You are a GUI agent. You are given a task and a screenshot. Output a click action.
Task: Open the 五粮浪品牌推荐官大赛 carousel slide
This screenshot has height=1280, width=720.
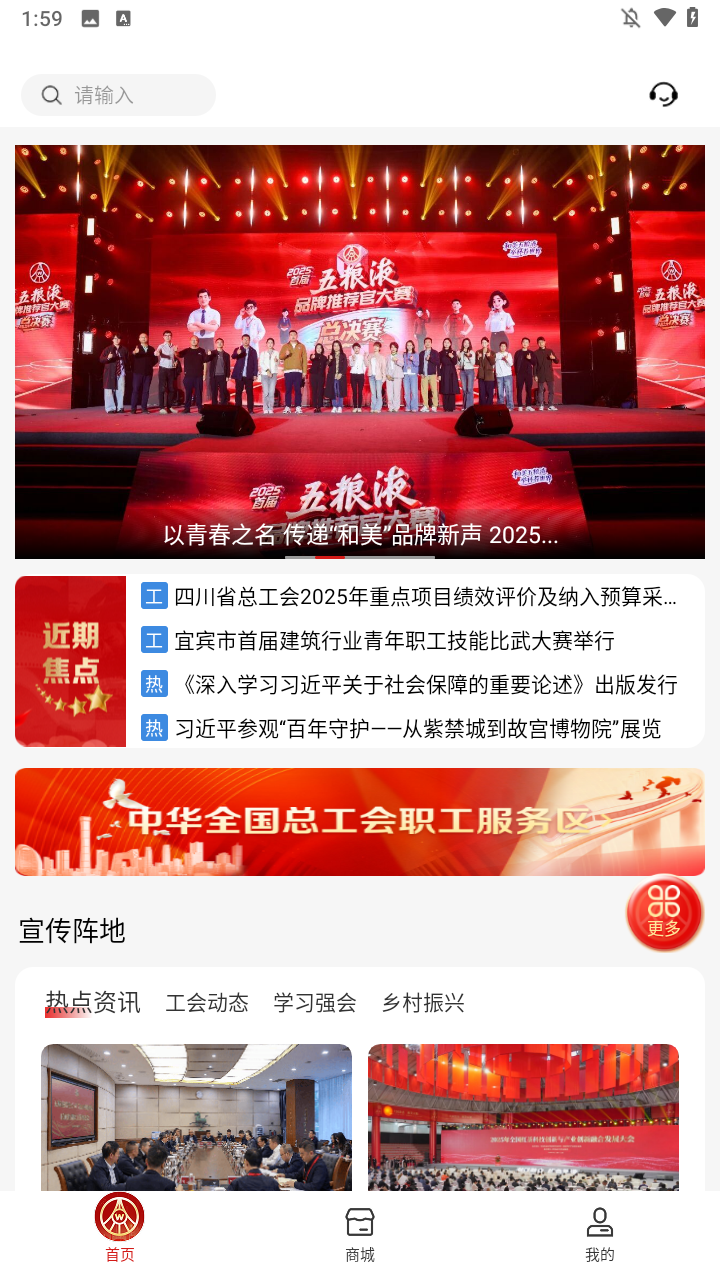tap(360, 351)
